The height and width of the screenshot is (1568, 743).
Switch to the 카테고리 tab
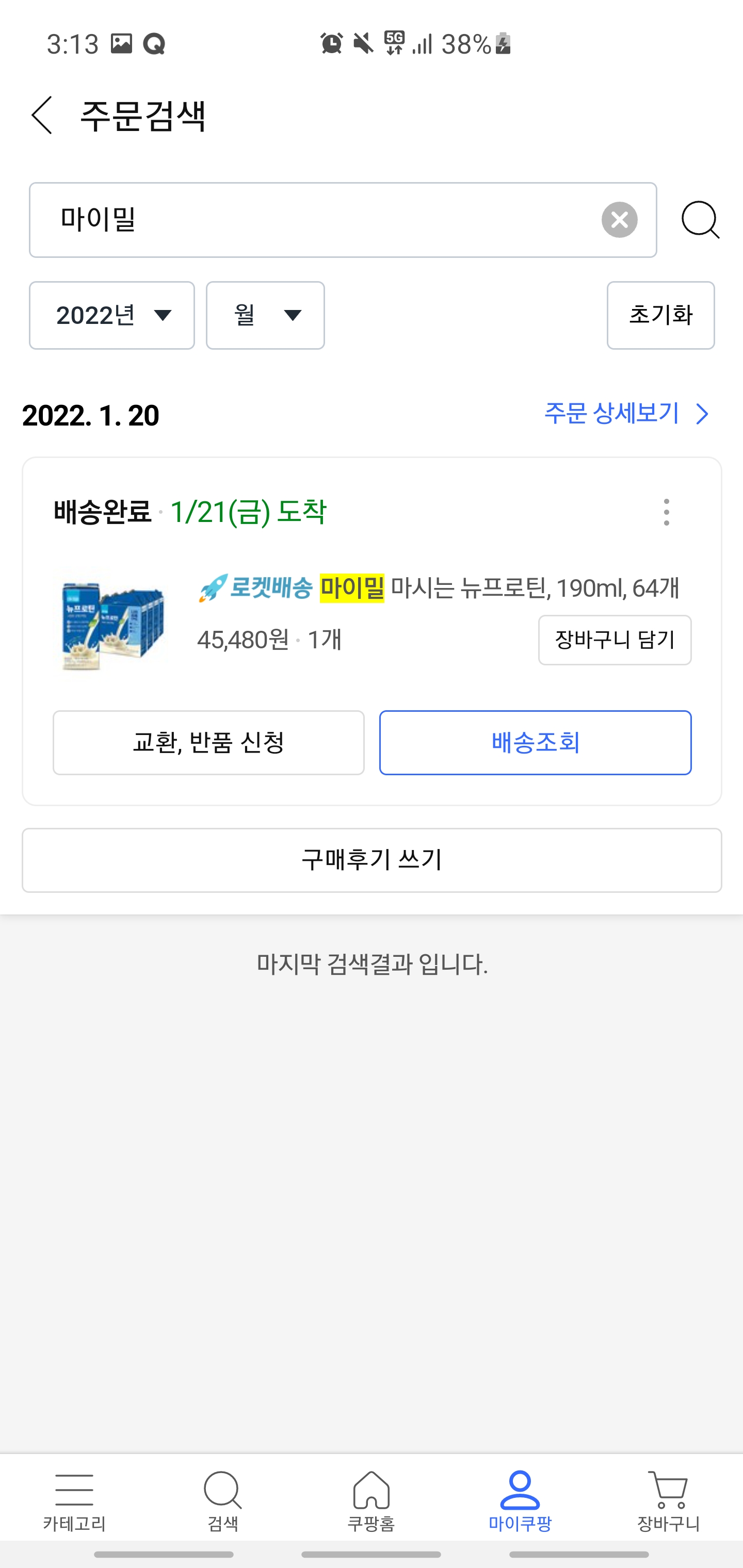tap(74, 1501)
